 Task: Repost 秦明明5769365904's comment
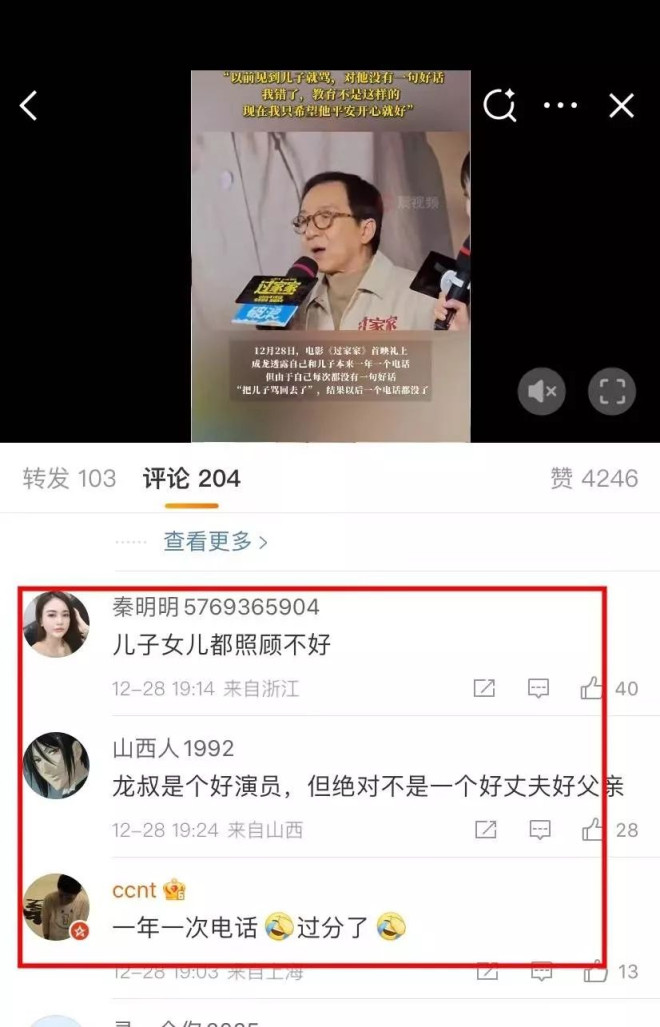[484, 688]
